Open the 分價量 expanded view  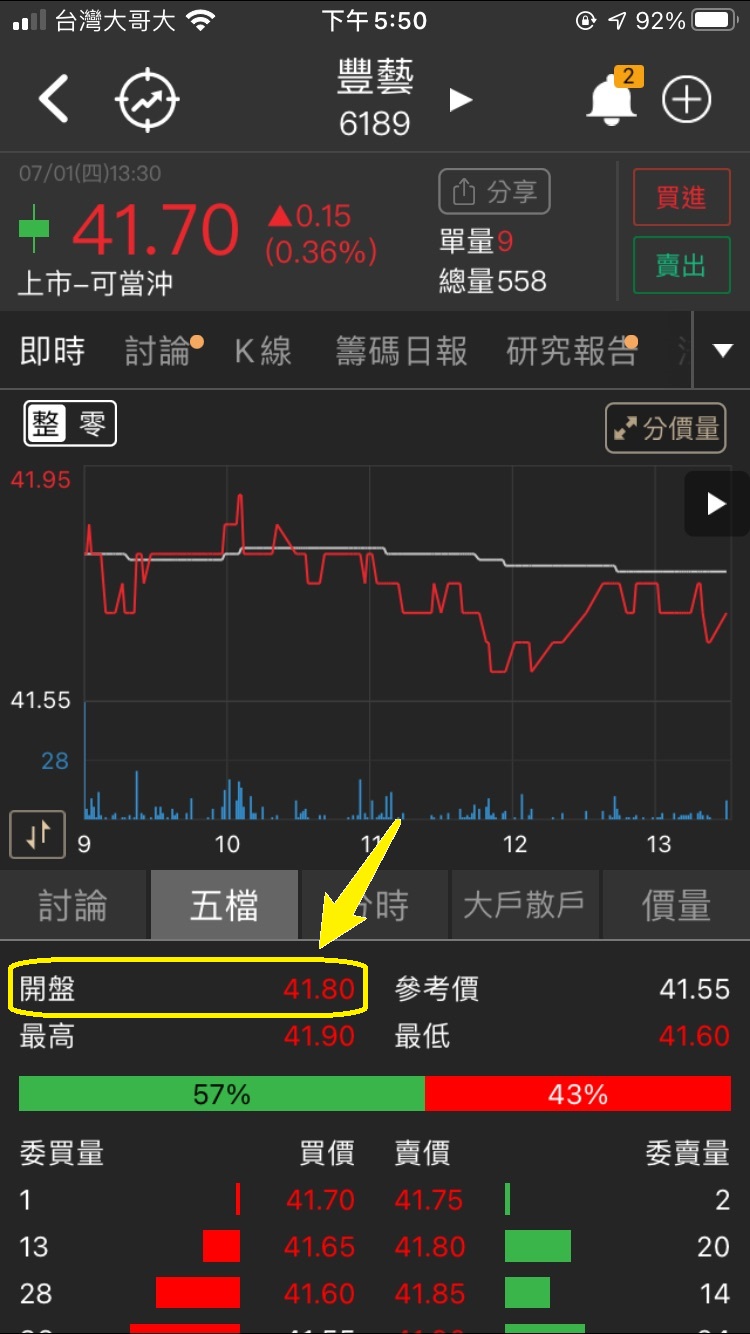point(666,429)
